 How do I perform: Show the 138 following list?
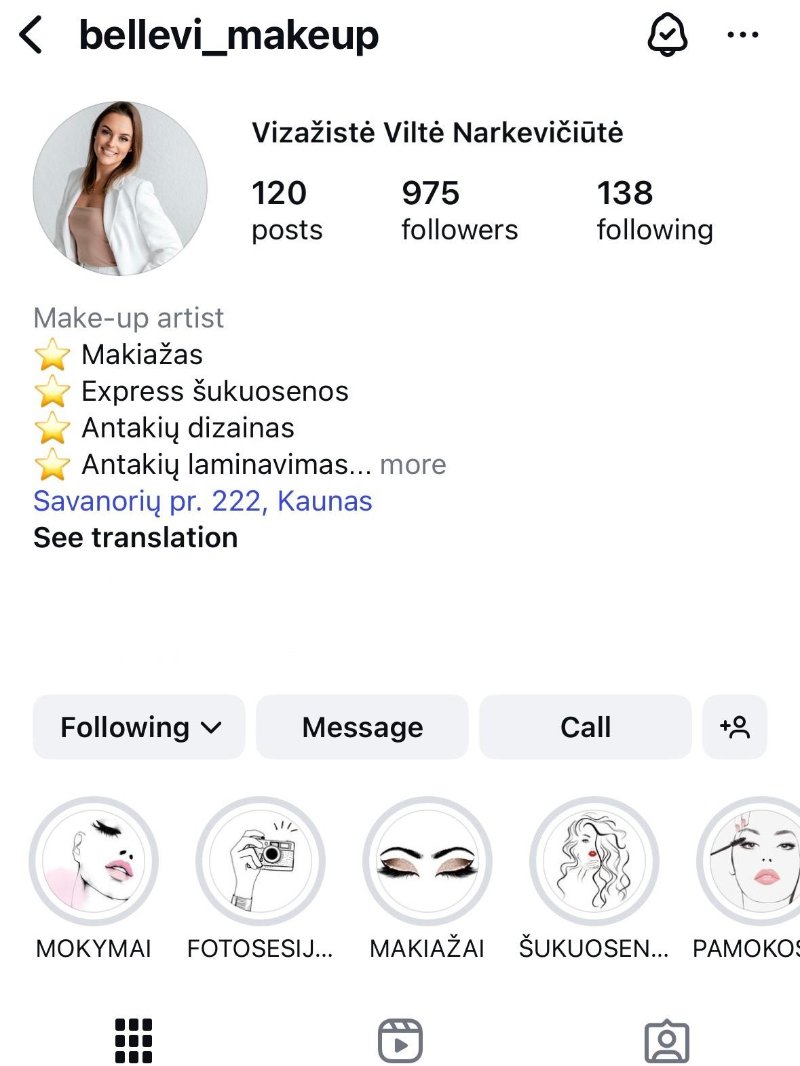click(x=654, y=210)
